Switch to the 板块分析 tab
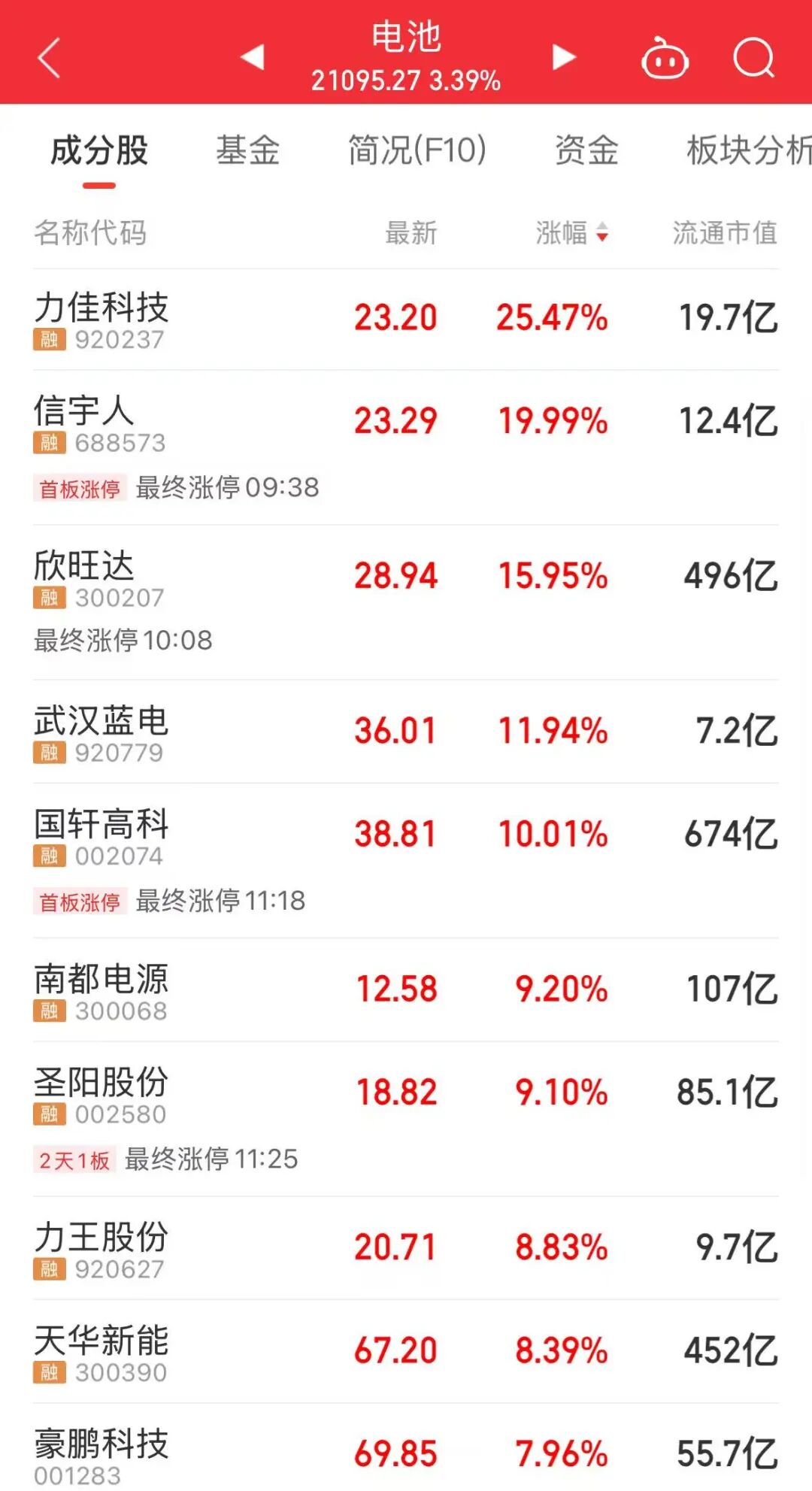Viewport: 812px width, 1491px height. click(748, 150)
